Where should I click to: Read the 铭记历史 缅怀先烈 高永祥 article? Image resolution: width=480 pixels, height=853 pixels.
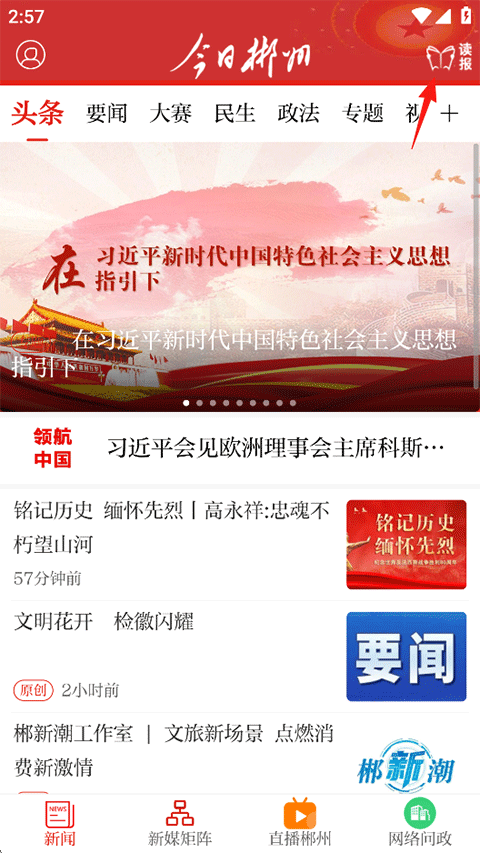pos(240,545)
